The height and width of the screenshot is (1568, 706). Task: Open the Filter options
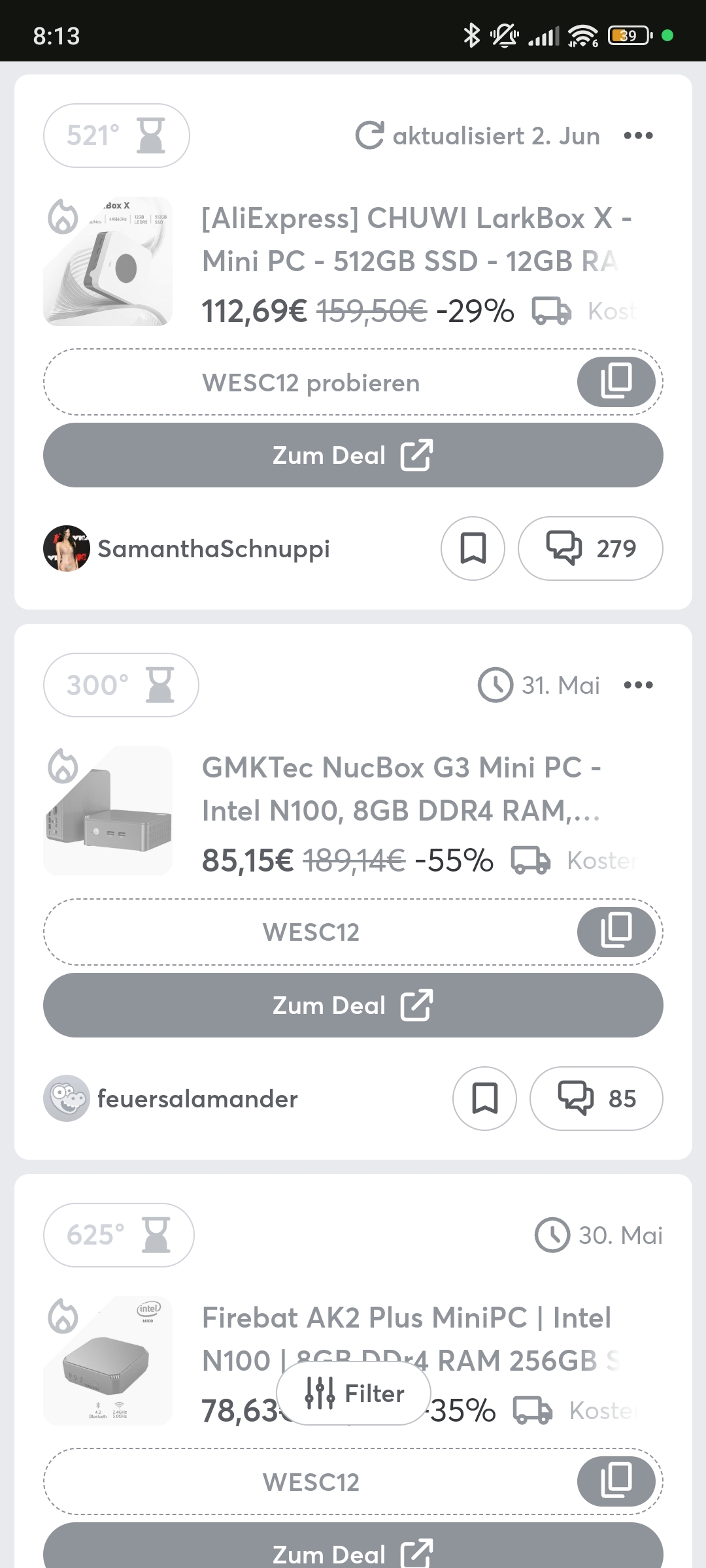354,1394
